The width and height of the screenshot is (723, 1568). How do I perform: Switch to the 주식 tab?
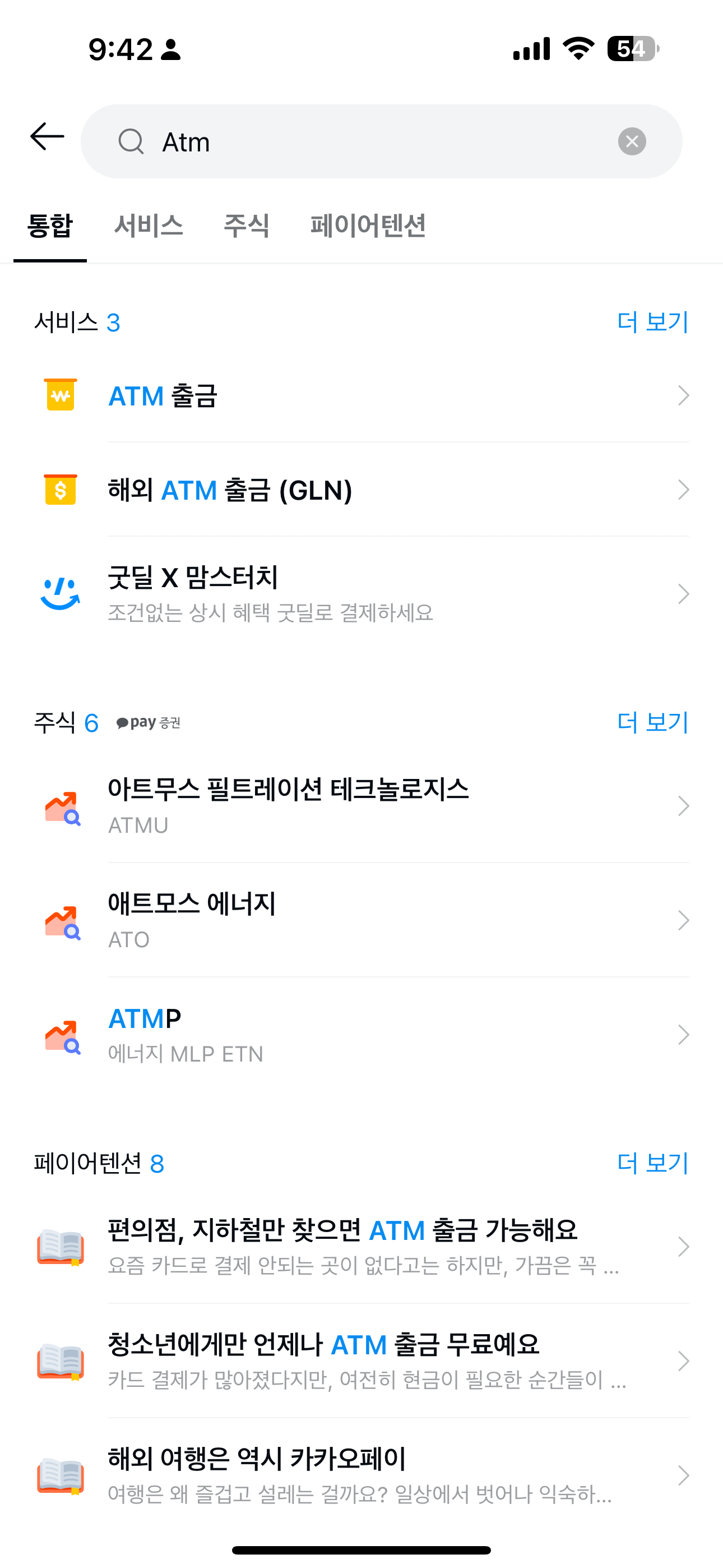click(x=247, y=225)
